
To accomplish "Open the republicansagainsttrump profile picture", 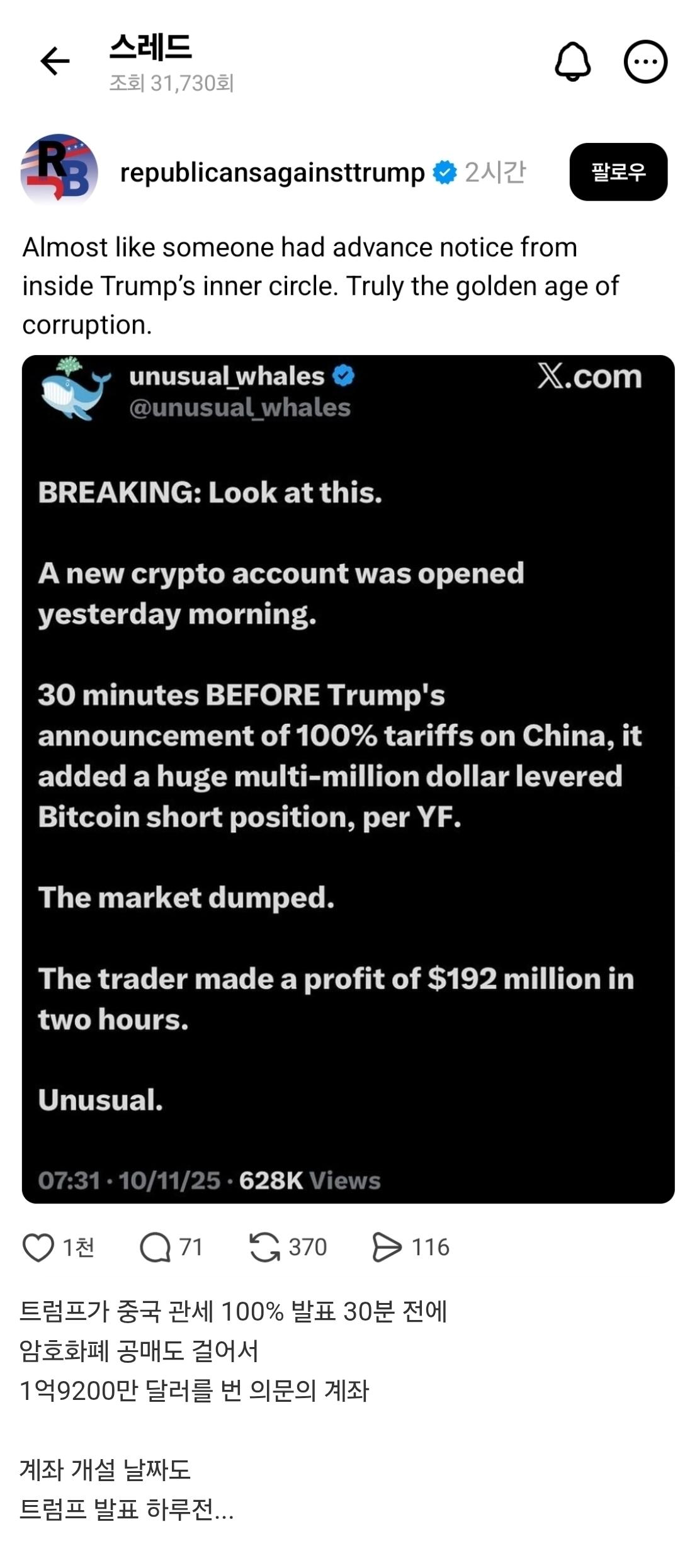I will [x=59, y=171].
